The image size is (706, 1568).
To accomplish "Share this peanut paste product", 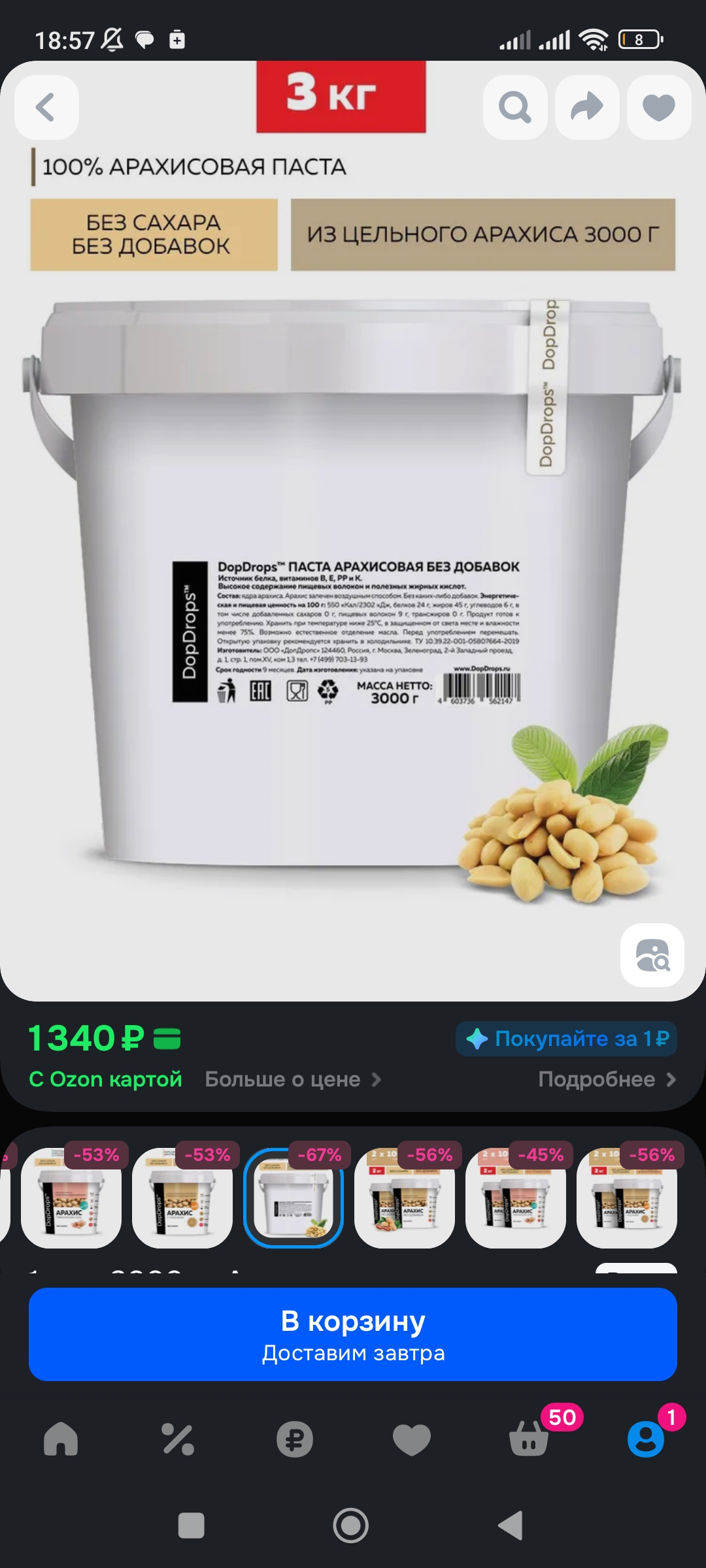I will (x=587, y=107).
